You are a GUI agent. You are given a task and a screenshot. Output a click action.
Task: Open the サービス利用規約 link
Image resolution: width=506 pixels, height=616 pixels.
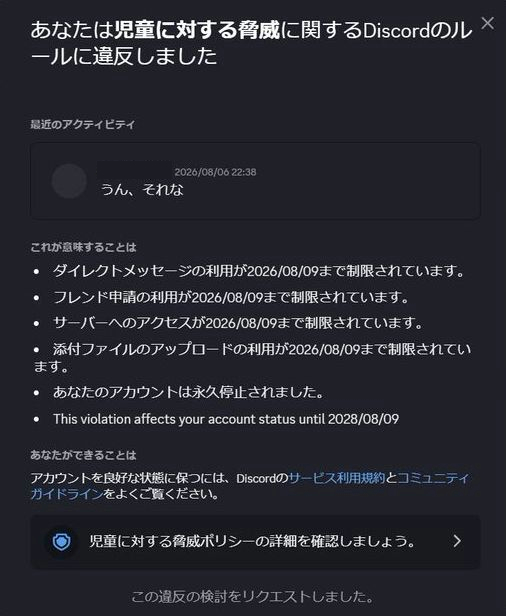[337, 478]
